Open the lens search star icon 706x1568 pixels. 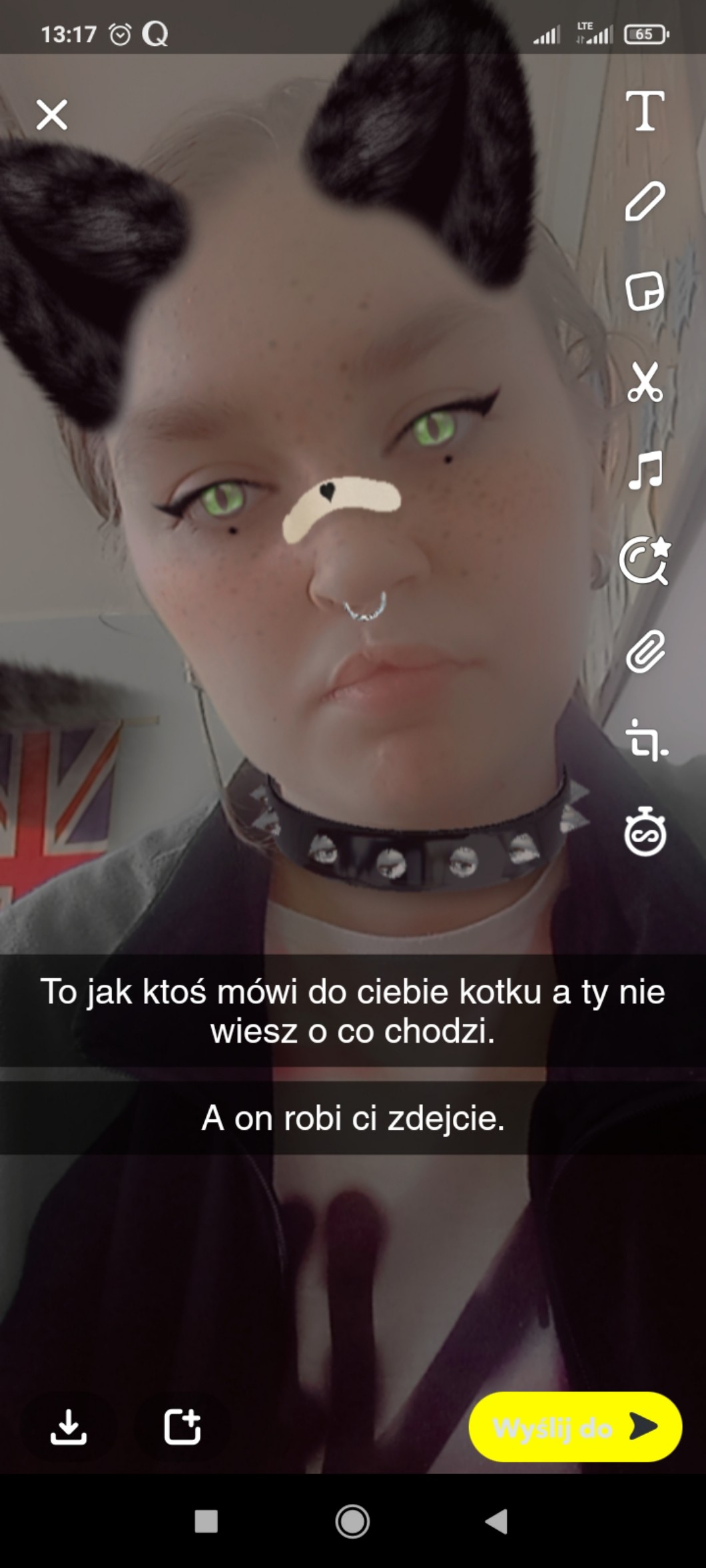(x=644, y=561)
